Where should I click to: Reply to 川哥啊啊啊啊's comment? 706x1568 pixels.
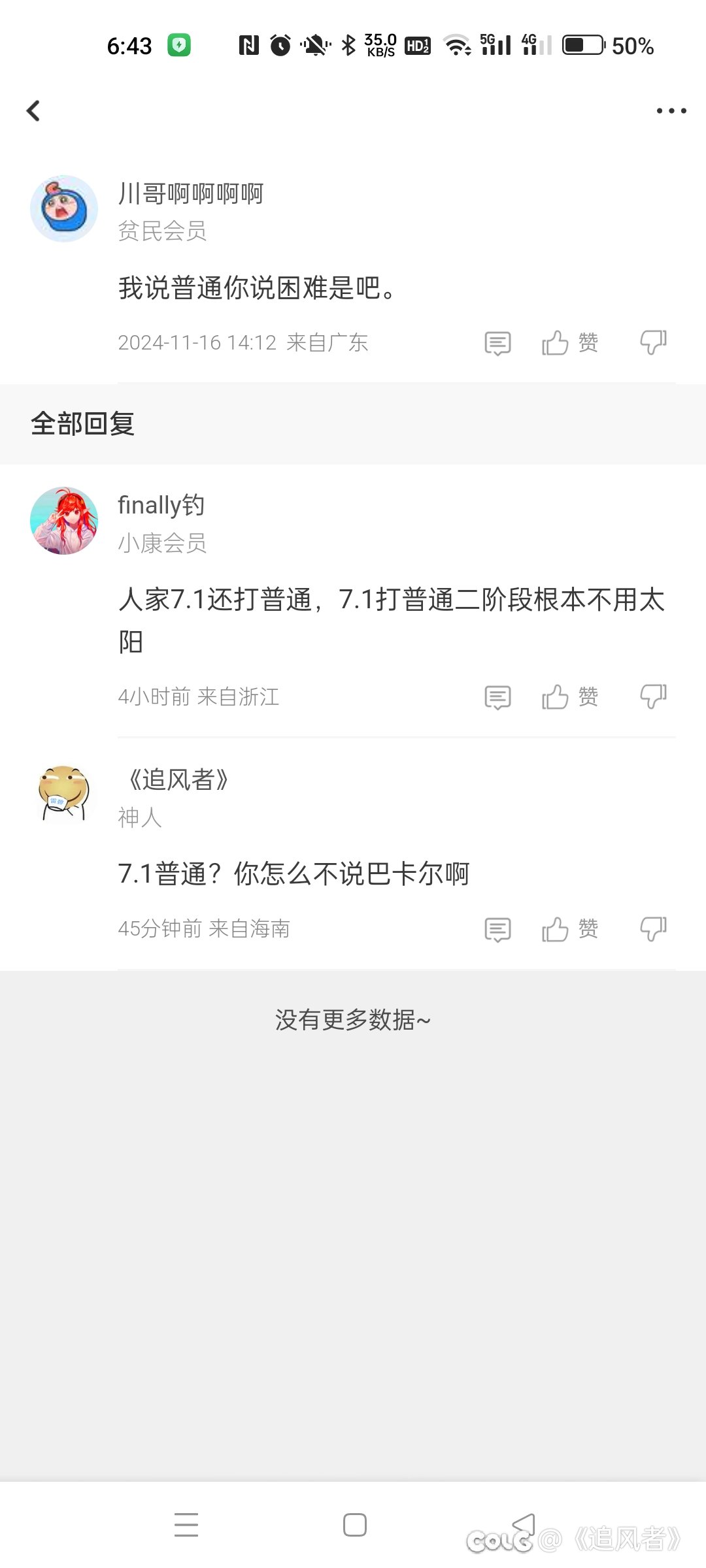(497, 343)
